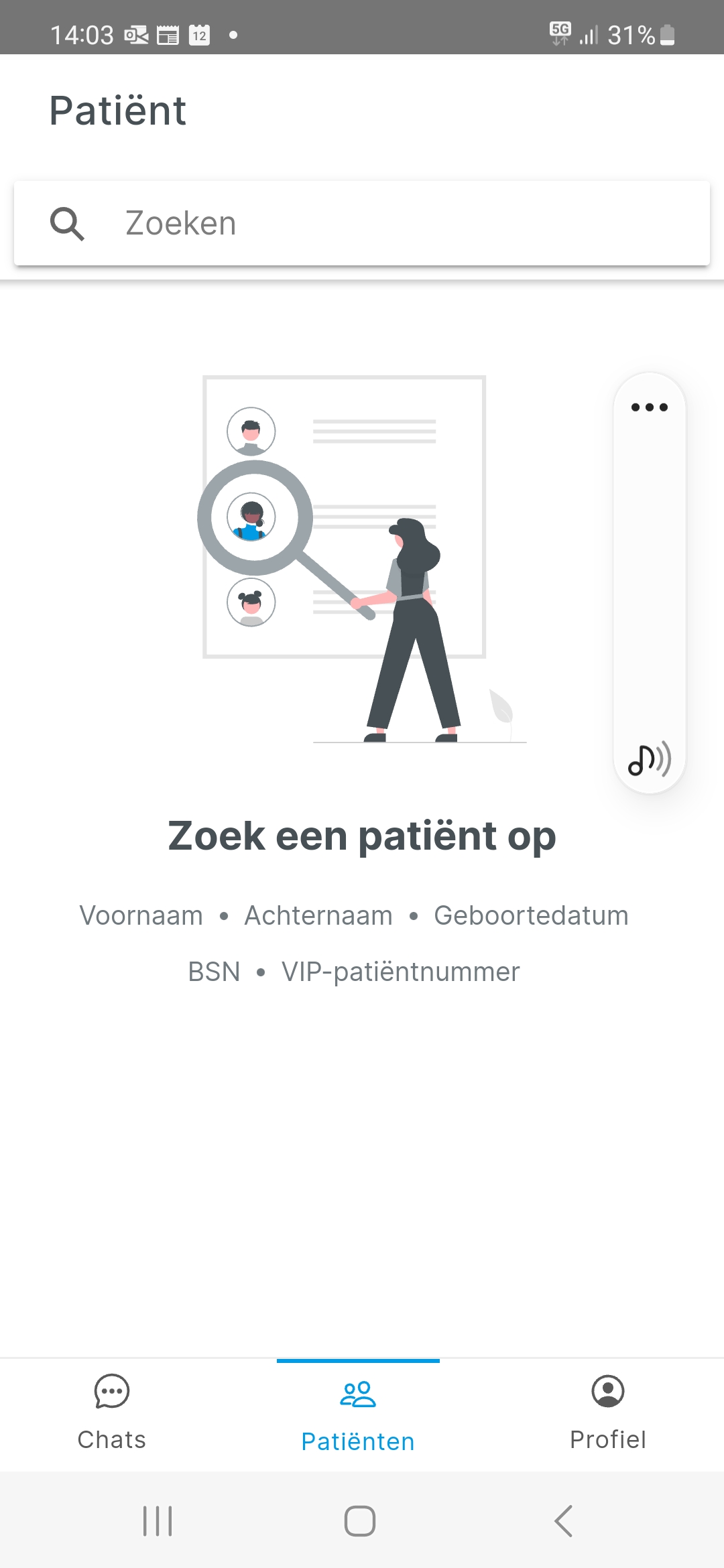Open the three-dot menu on floating panel
This screenshot has width=724, height=1568.
click(649, 407)
